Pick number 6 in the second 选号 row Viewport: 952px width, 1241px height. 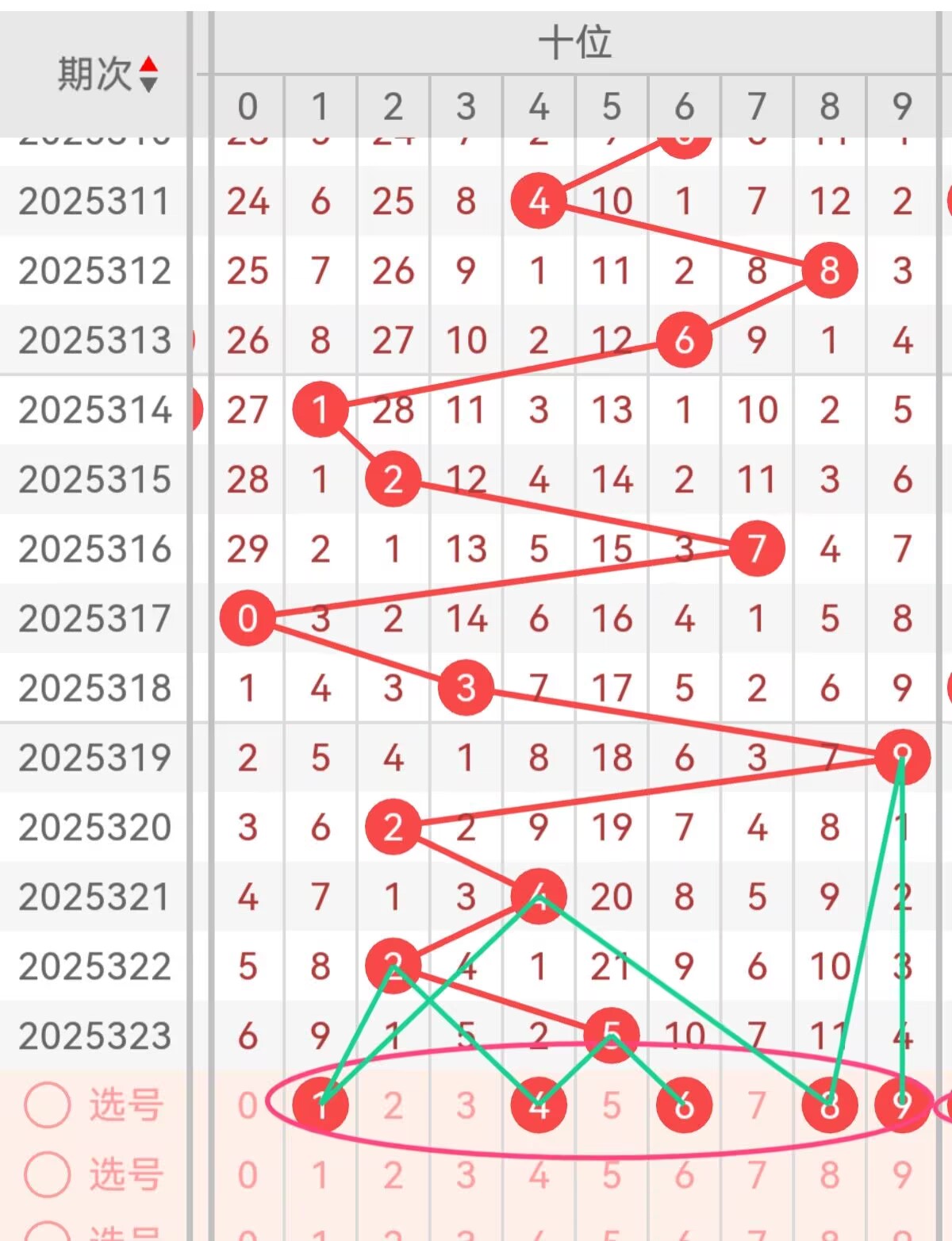pyautogui.click(x=684, y=1174)
